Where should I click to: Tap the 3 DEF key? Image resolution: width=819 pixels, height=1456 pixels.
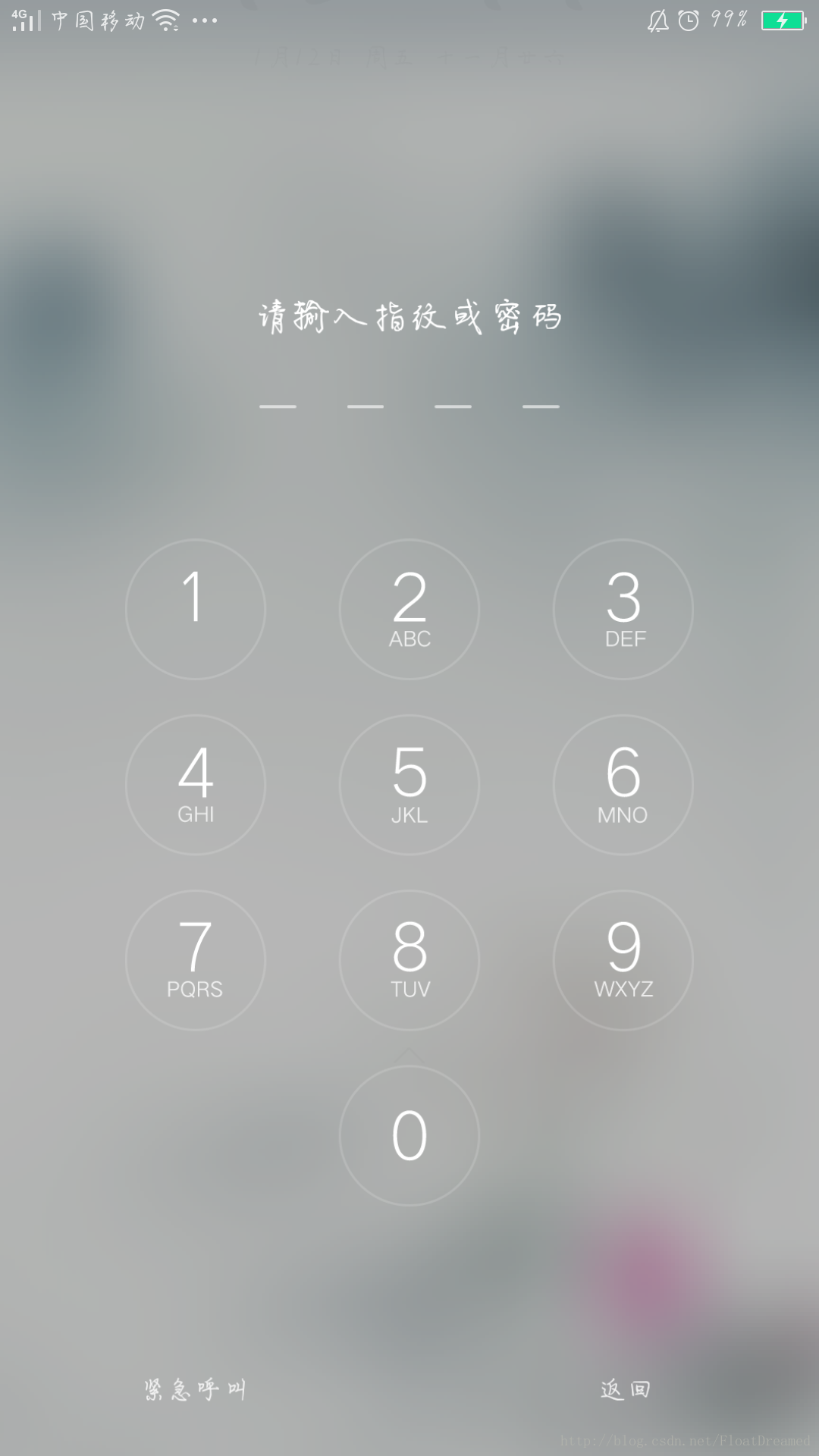coord(623,610)
